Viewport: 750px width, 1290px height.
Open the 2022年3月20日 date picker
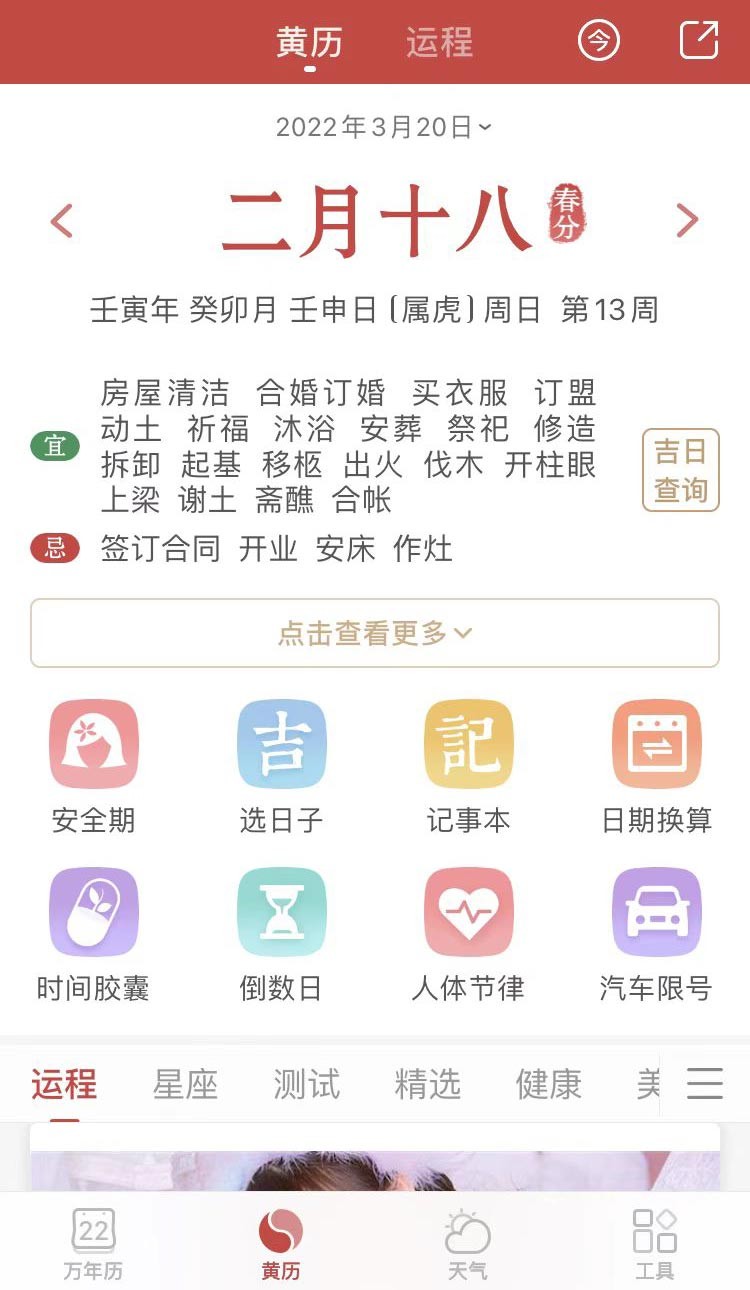point(384,127)
